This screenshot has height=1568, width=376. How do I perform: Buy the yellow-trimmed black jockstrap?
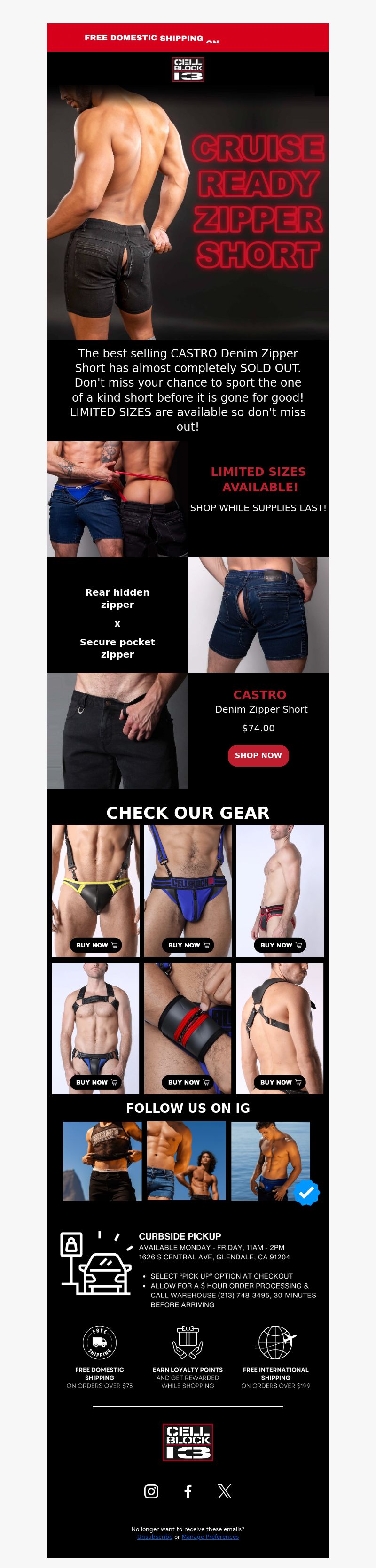(96, 945)
